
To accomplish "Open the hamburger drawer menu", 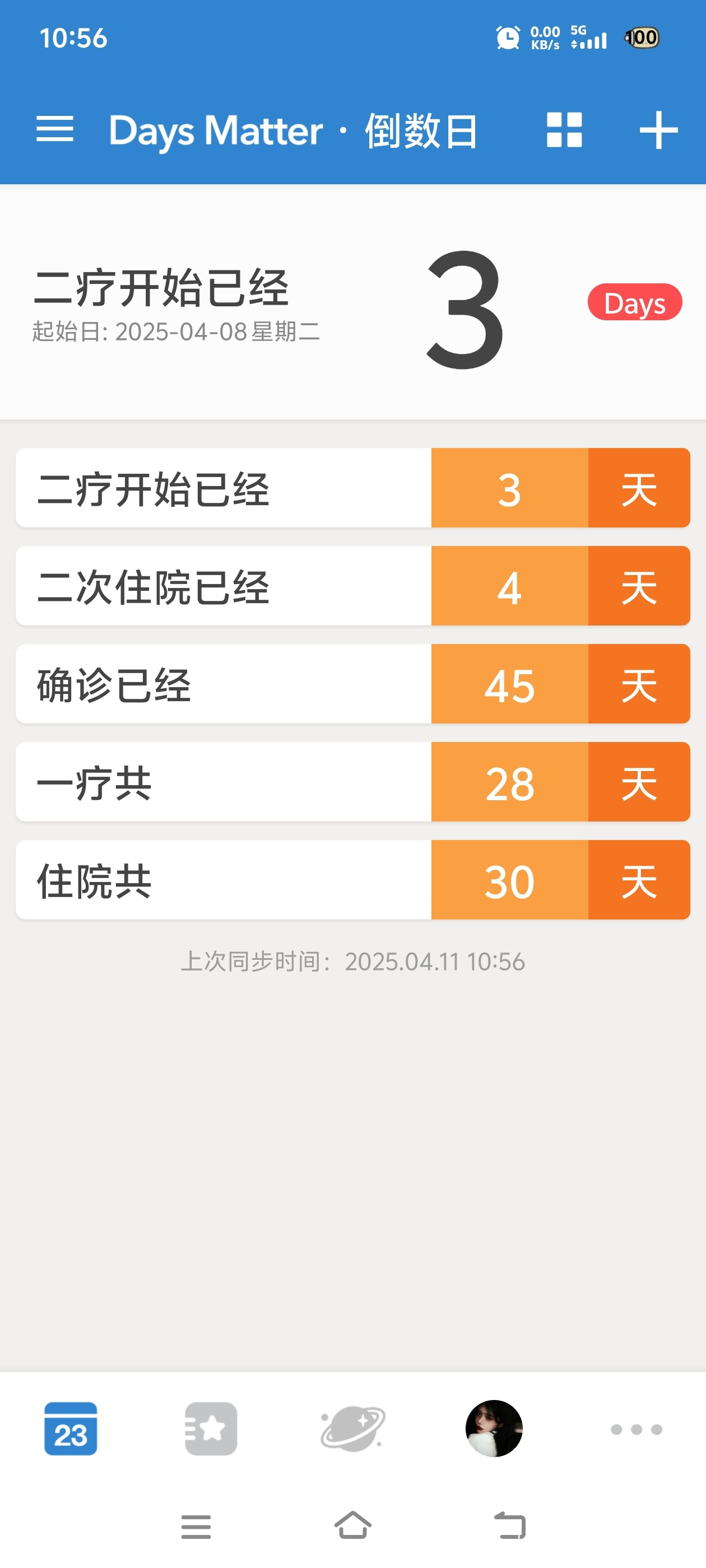I will pyautogui.click(x=55, y=130).
